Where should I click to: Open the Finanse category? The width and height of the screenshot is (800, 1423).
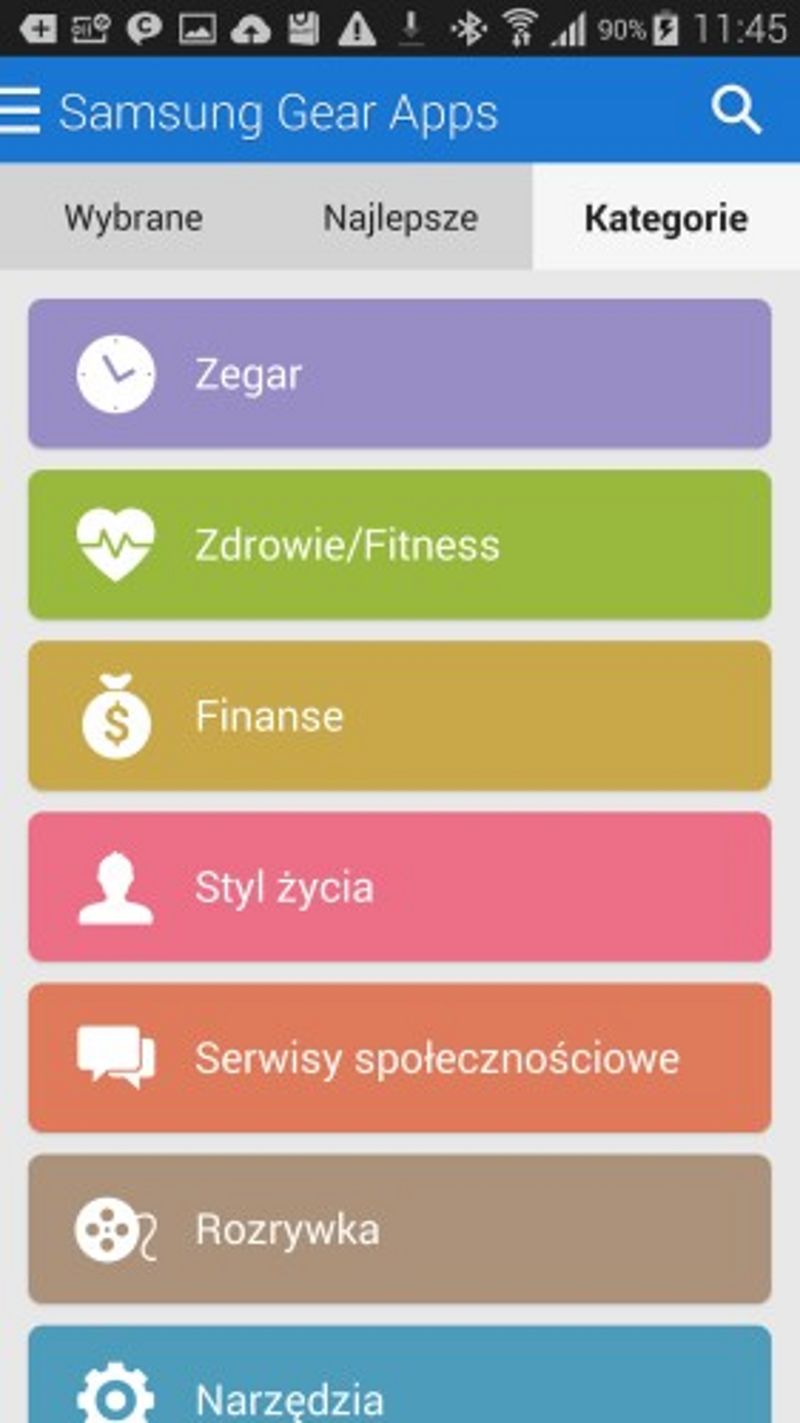[400, 716]
